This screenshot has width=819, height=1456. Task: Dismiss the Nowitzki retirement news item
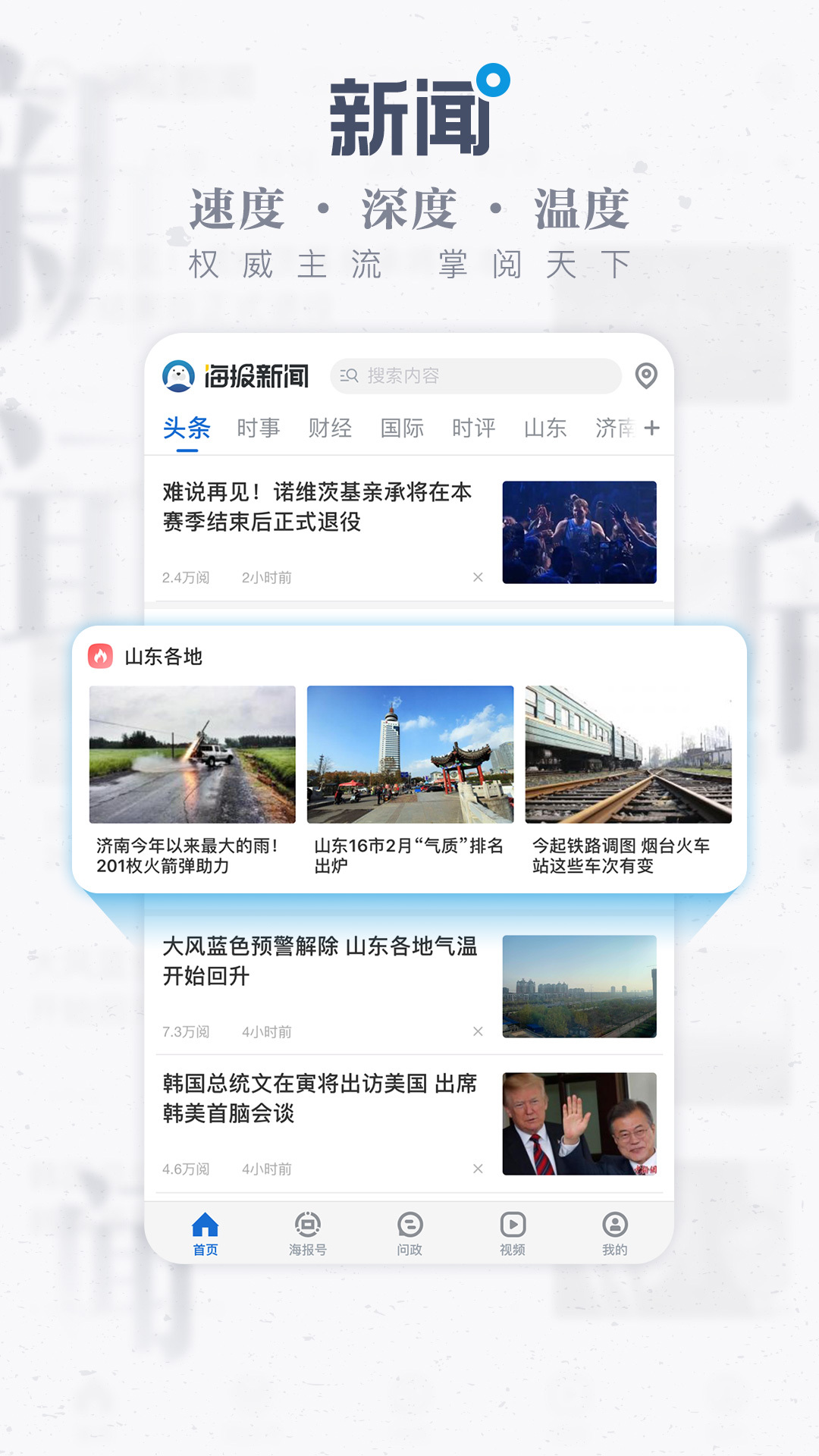pos(478,576)
